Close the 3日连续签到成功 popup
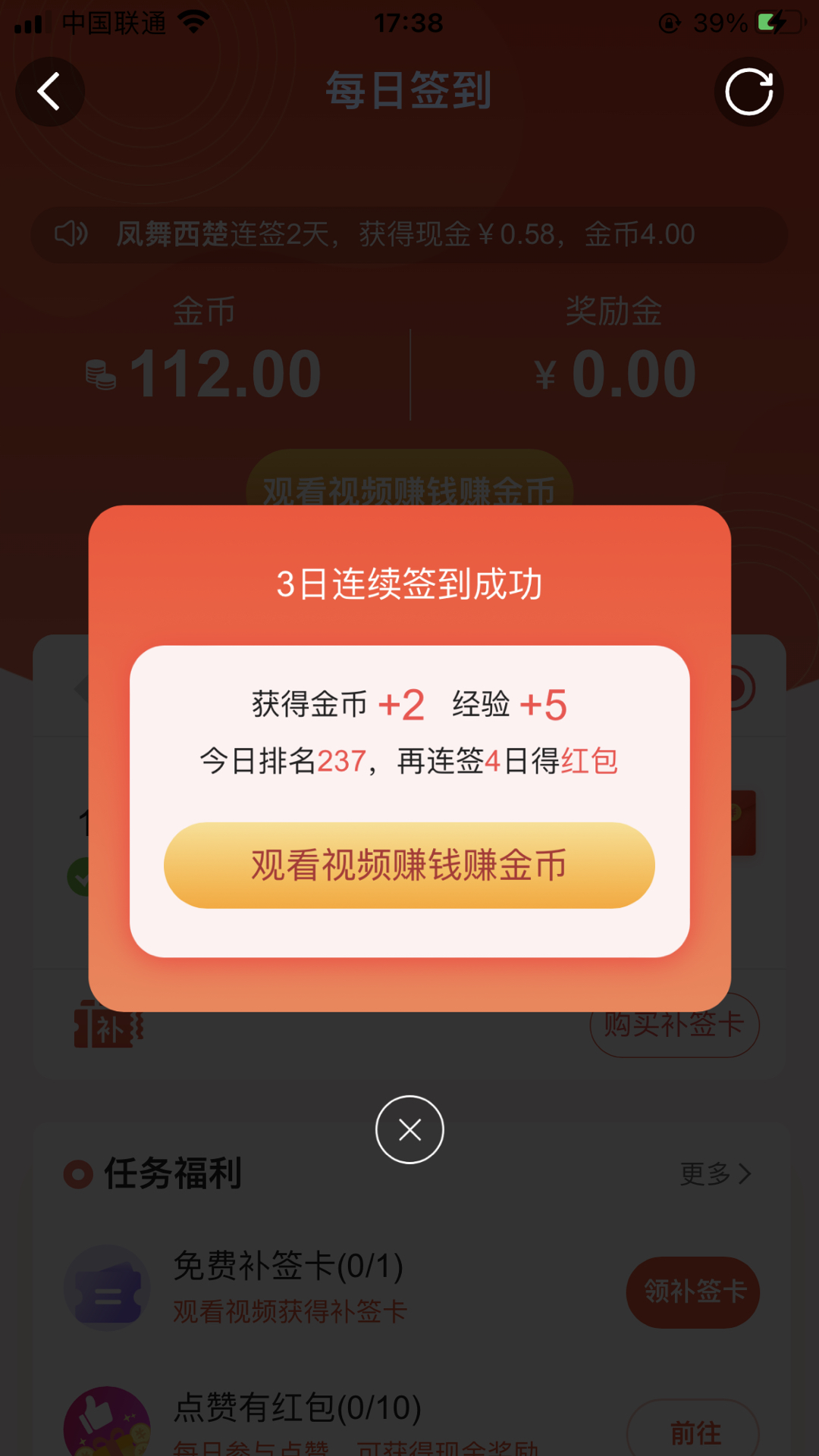Screen dimensions: 819x1456 tap(409, 1129)
